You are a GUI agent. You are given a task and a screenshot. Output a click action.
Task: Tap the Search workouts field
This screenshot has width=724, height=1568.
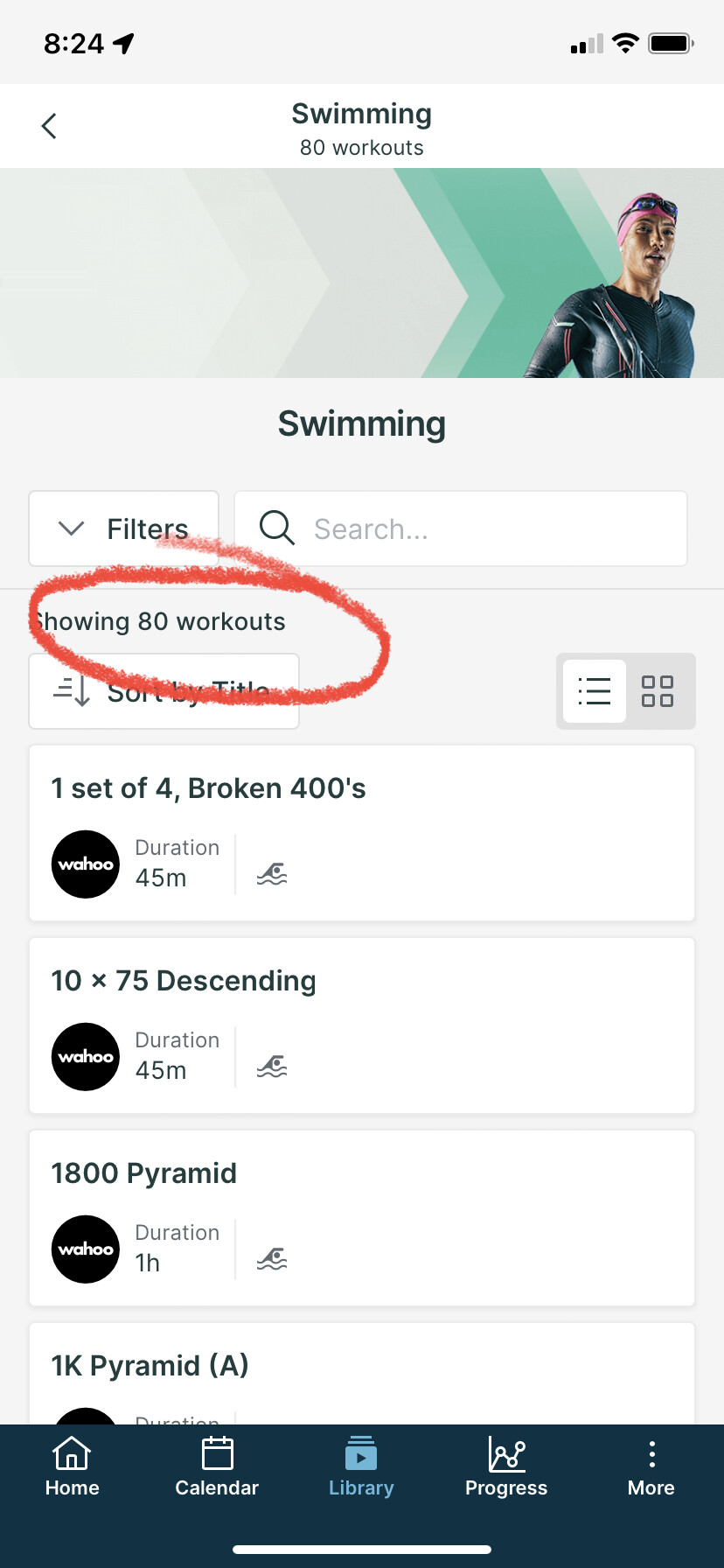(461, 528)
